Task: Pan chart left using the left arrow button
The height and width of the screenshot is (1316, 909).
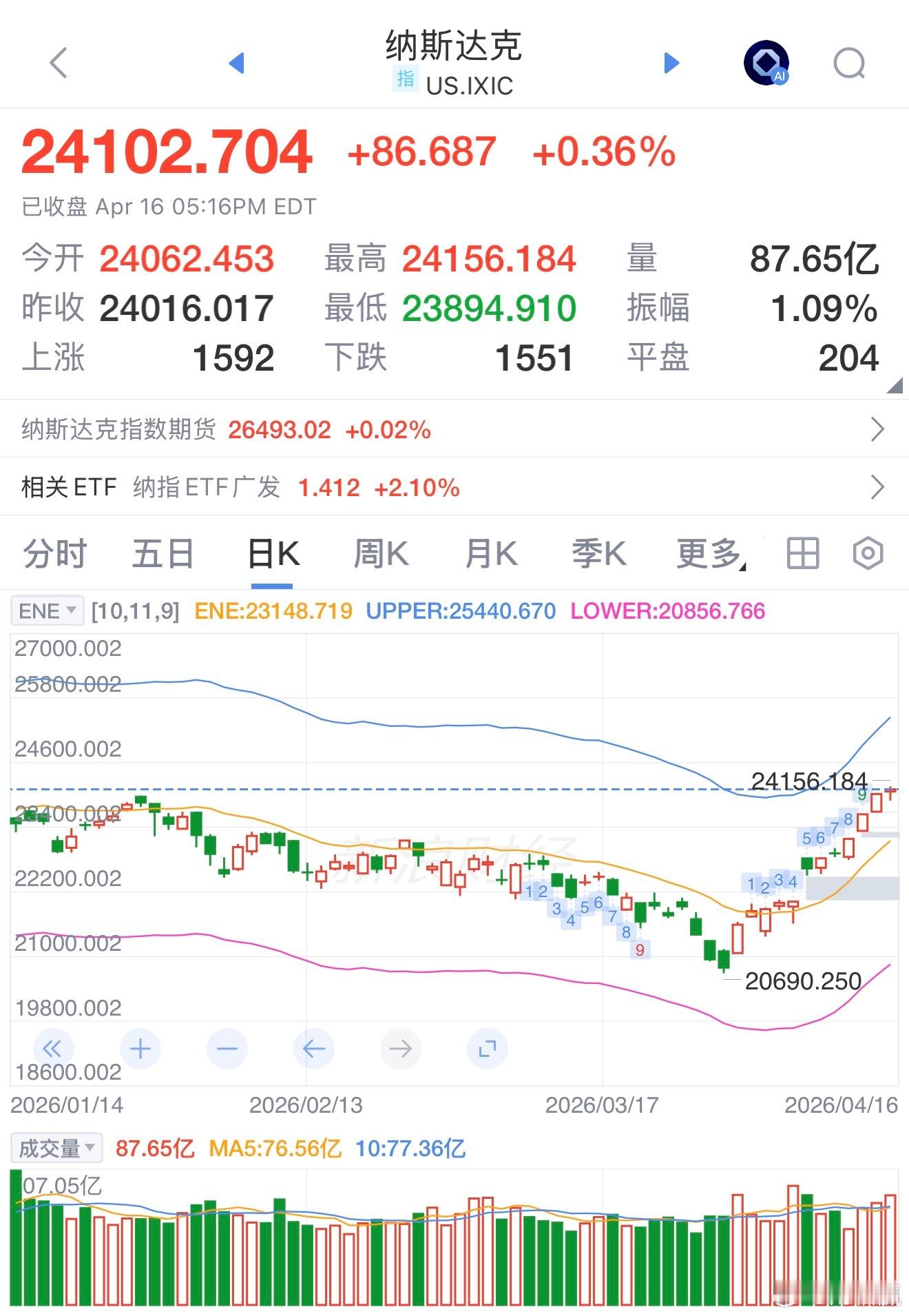Action: pyautogui.click(x=315, y=1049)
